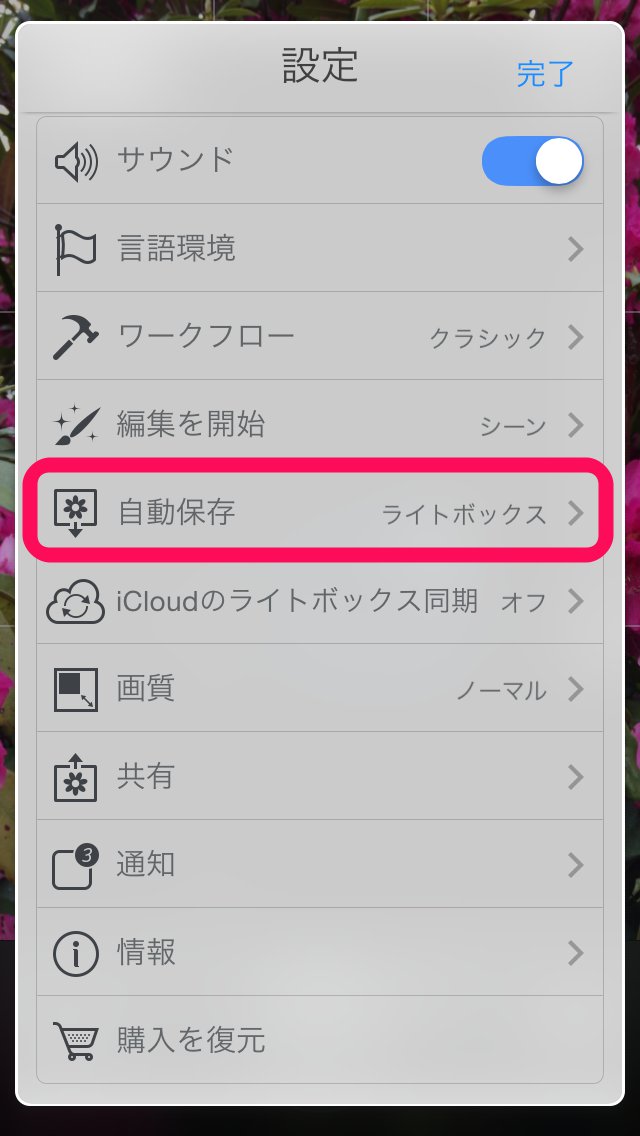640x1136 pixels.
Task: Toggle the サウンド switch off
Action: click(532, 161)
